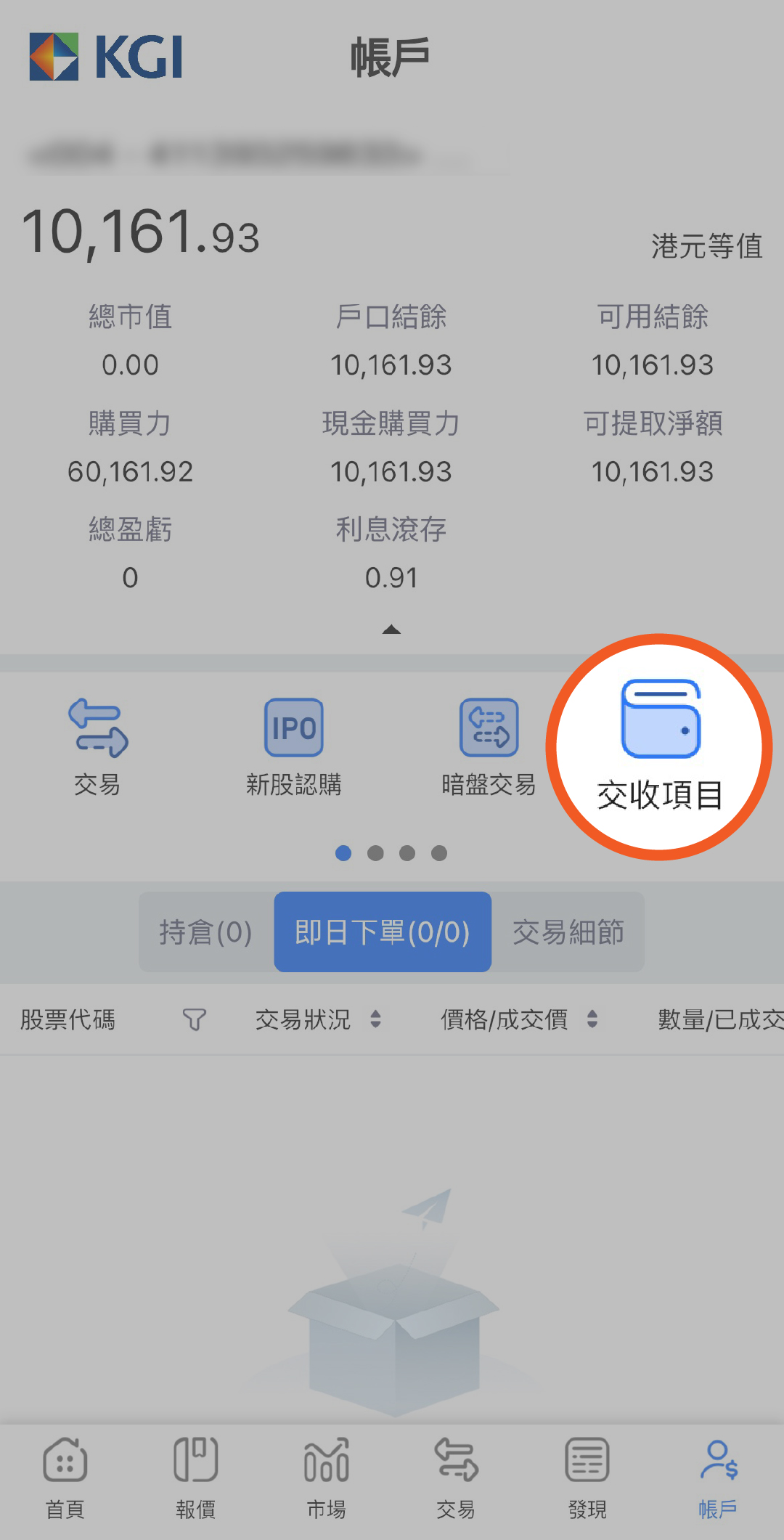Open the 交易 shortcut with arrows icon

tap(97, 746)
